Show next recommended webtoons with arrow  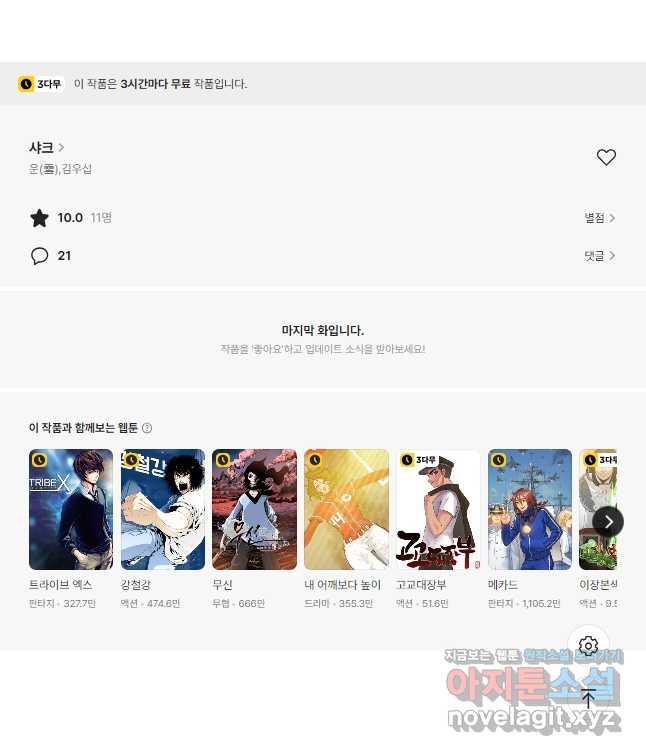608,521
